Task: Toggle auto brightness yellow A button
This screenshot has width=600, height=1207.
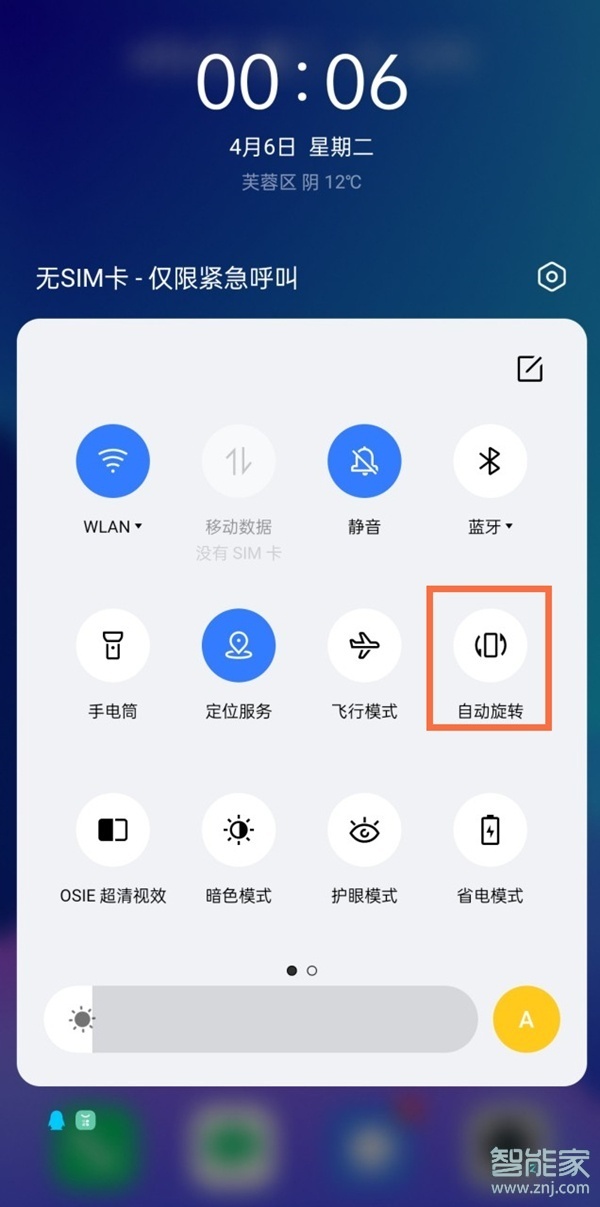Action: [526, 1019]
